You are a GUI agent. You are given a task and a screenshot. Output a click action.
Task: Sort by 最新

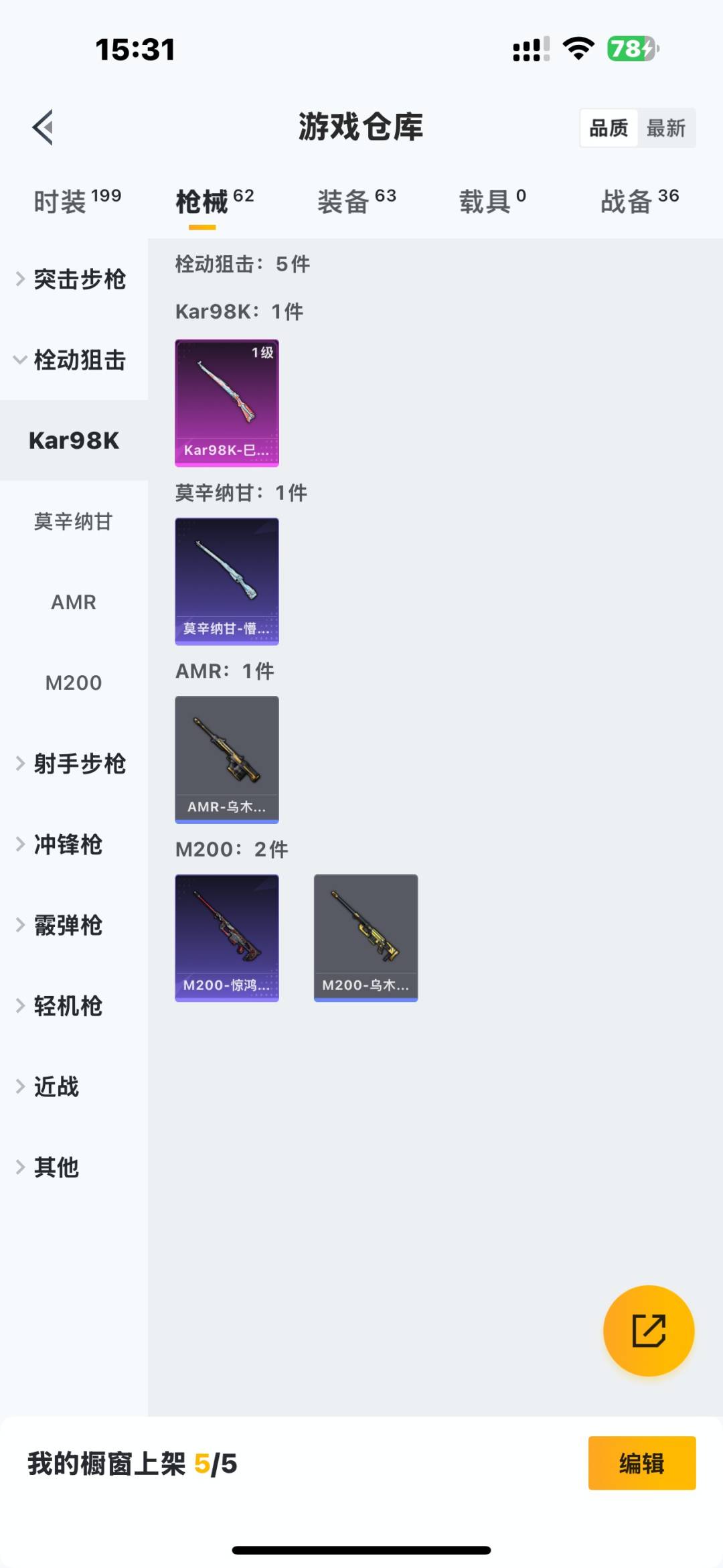665,128
